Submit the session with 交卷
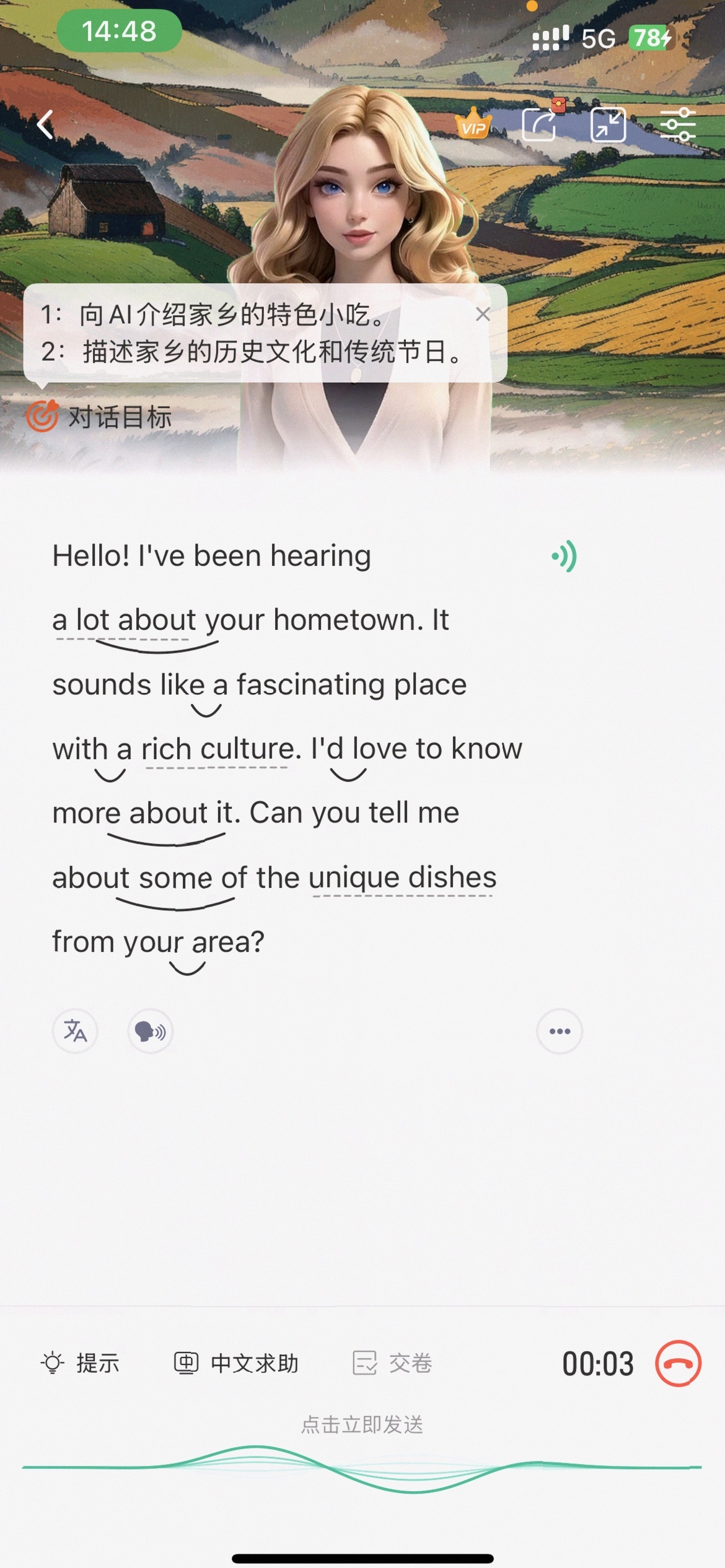The image size is (725, 1568). point(392,1363)
